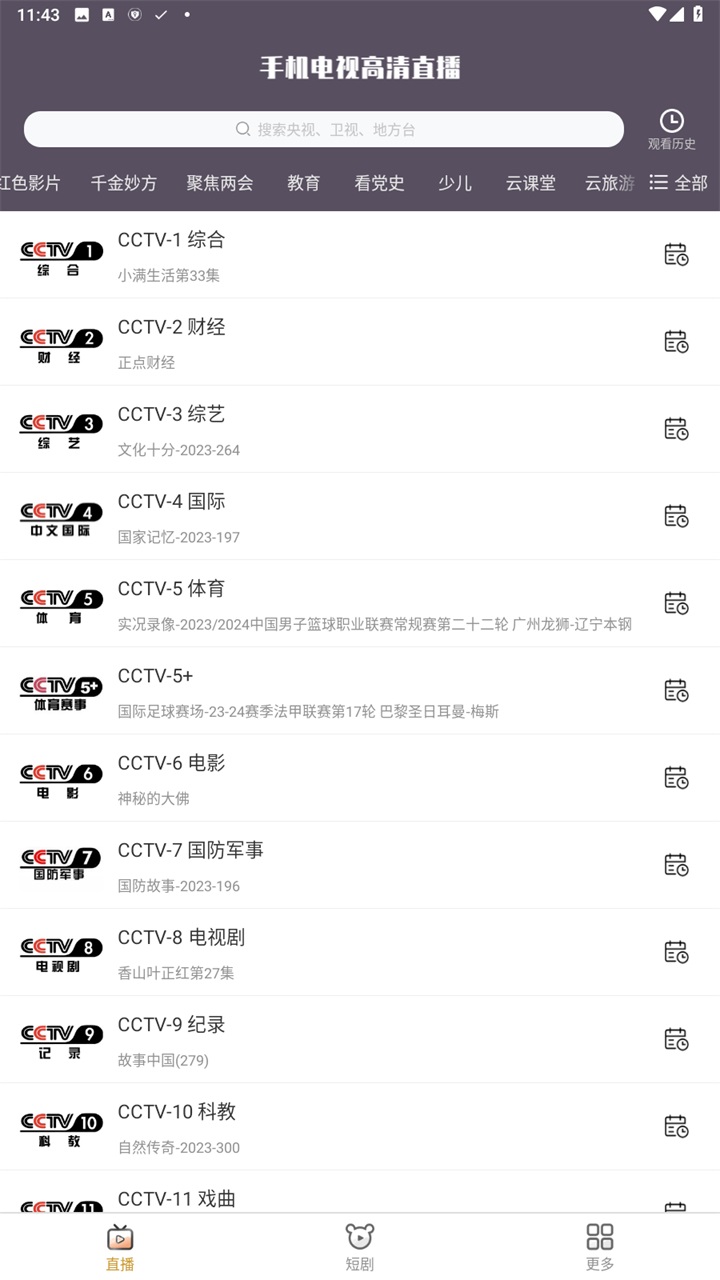Screen dimensions: 720x1280
Task: Go to the 直播 tab
Action: pos(120,1246)
